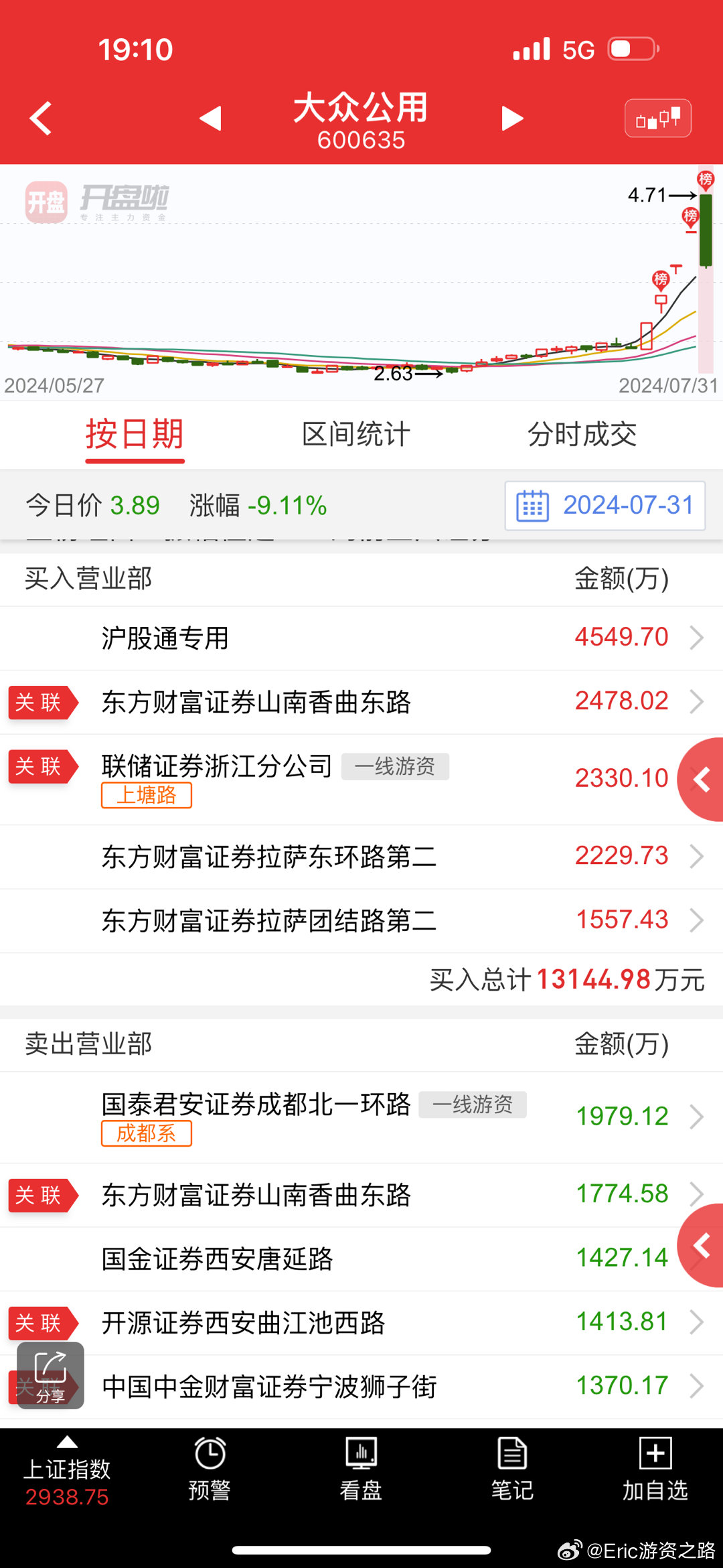723x1568 pixels.
Task: Open the 笔记 notes section
Action: (x=512, y=1470)
